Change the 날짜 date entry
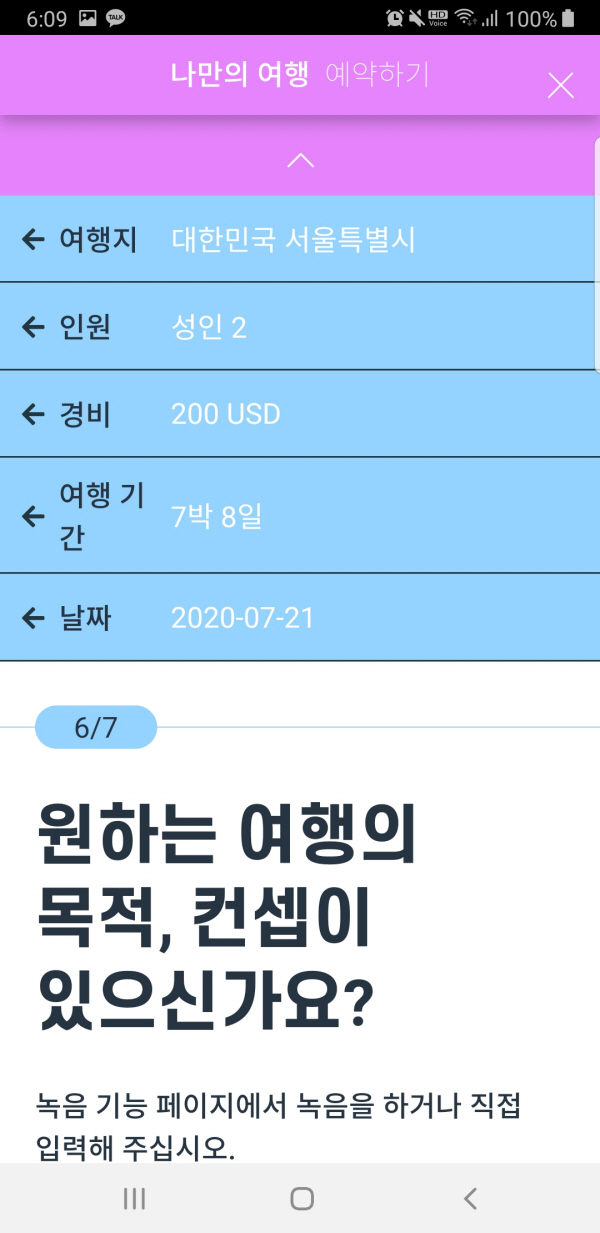The height and width of the screenshot is (1233, 600). point(34,618)
